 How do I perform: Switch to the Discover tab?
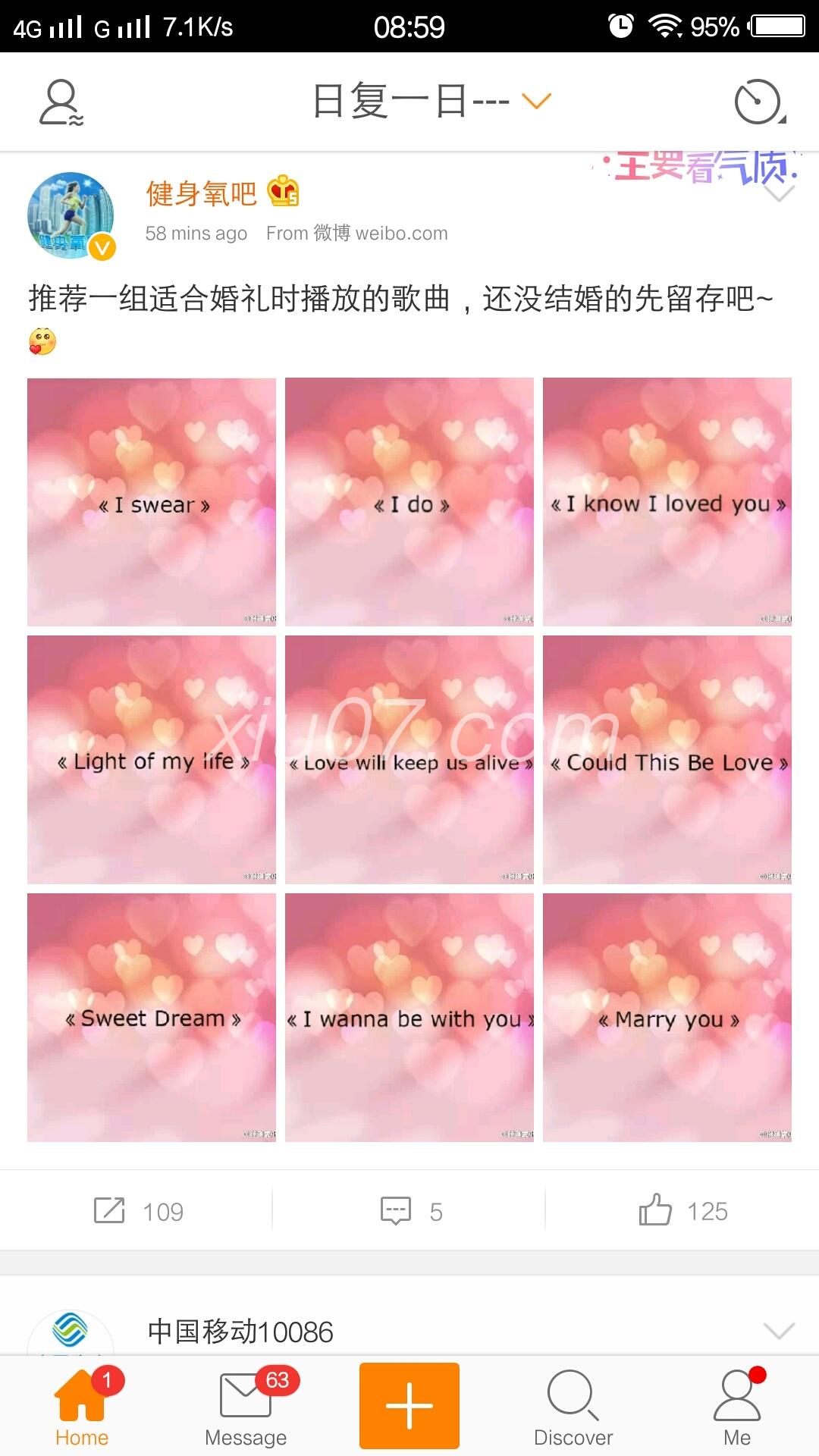point(573,1407)
